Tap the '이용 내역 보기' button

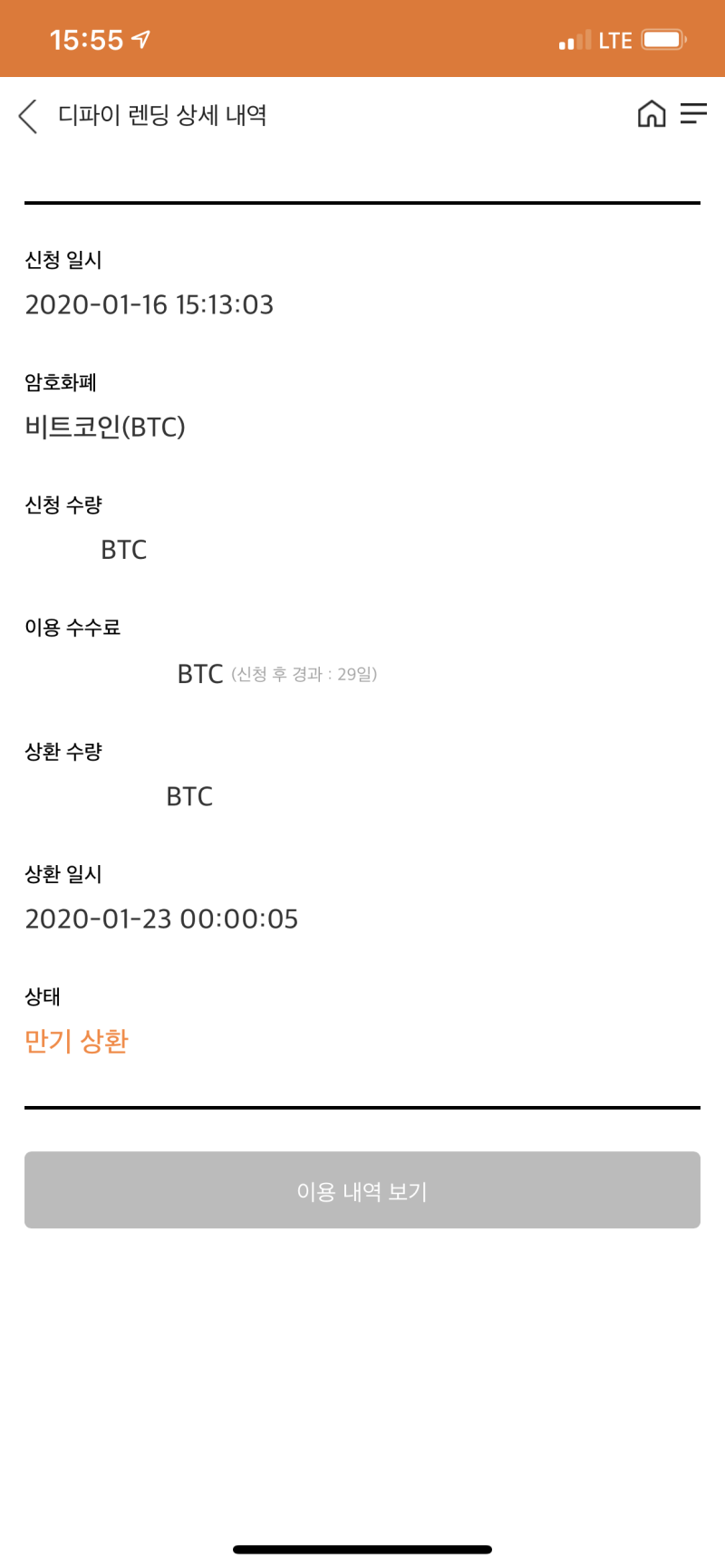[362, 1189]
